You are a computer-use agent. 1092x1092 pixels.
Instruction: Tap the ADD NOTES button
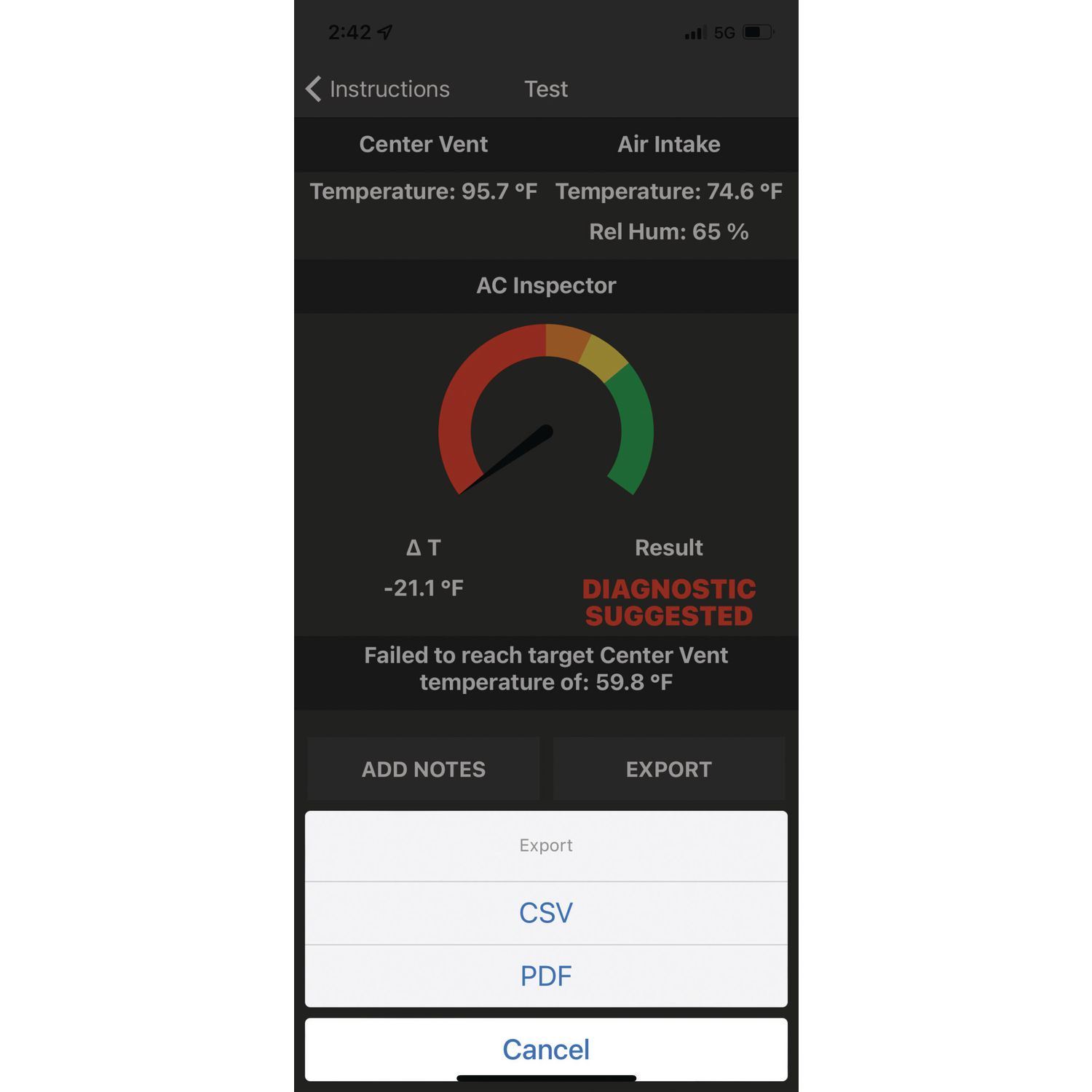point(423,769)
